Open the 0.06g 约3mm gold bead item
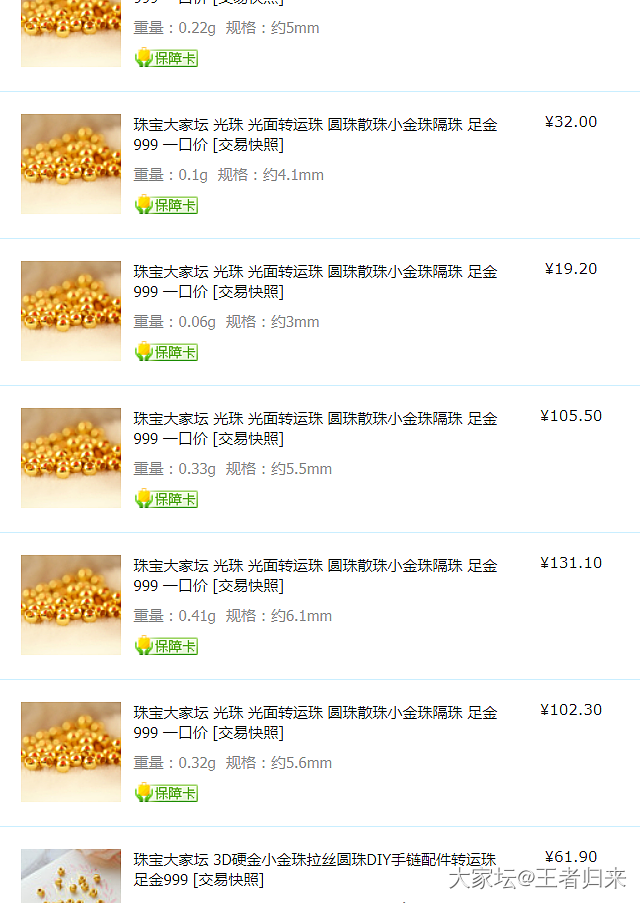This screenshot has width=640, height=903. click(x=315, y=272)
